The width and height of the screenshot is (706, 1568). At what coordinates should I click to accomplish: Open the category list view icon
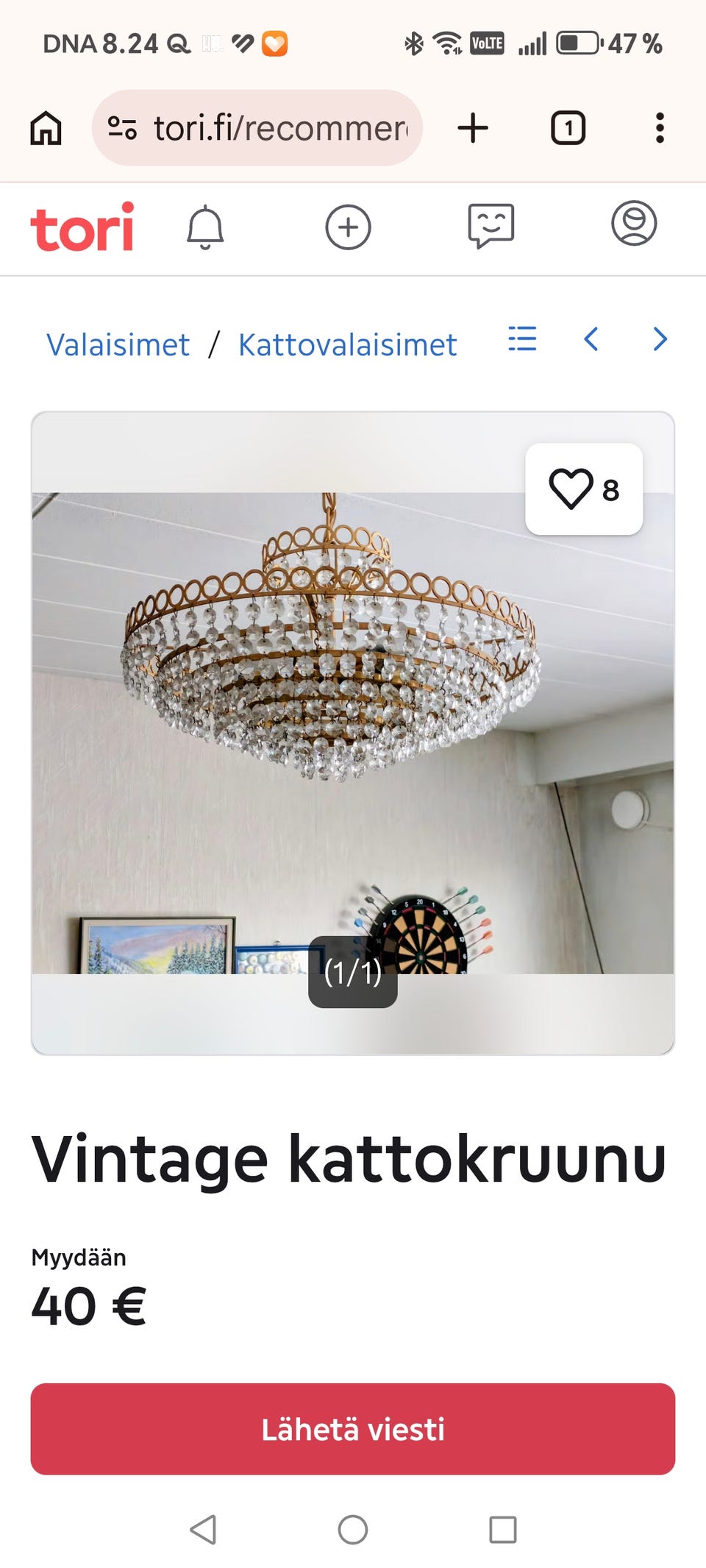tap(521, 340)
